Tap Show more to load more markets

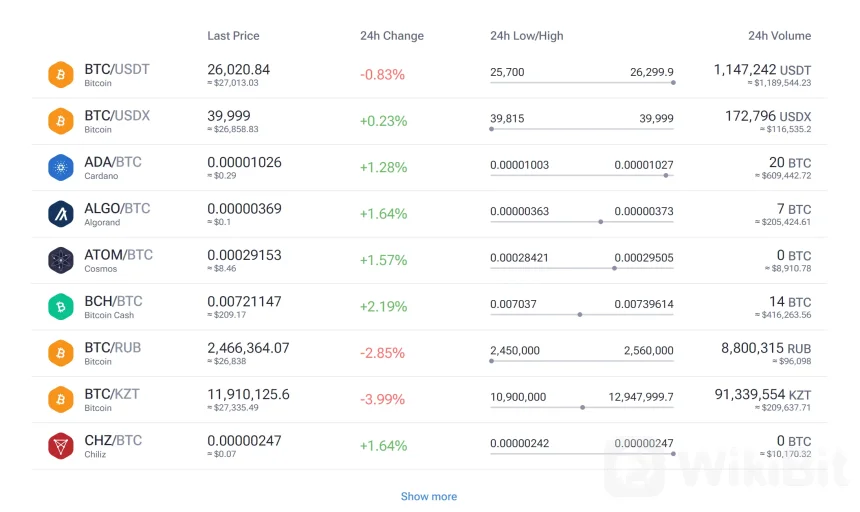(x=429, y=496)
